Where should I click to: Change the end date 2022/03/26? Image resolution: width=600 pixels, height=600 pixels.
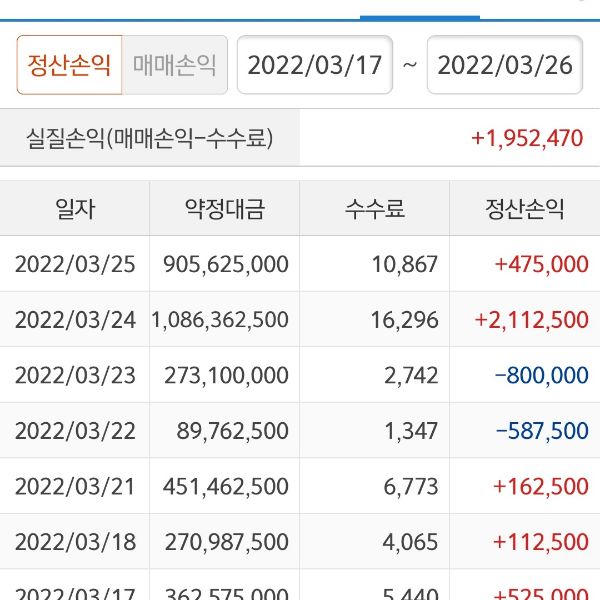click(x=505, y=66)
